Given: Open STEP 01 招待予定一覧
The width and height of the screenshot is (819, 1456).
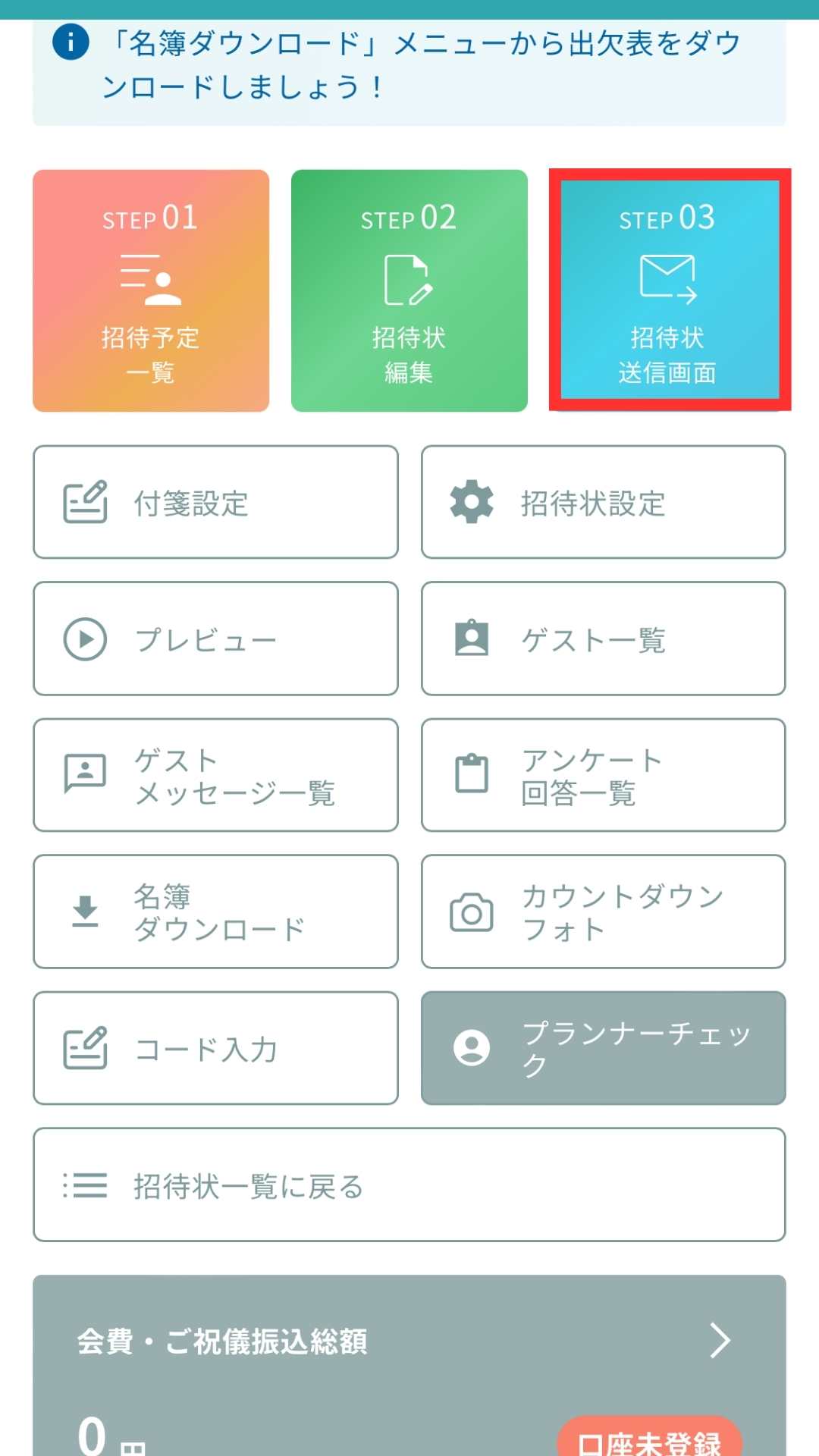Looking at the screenshot, I should (x=151, y=290).
